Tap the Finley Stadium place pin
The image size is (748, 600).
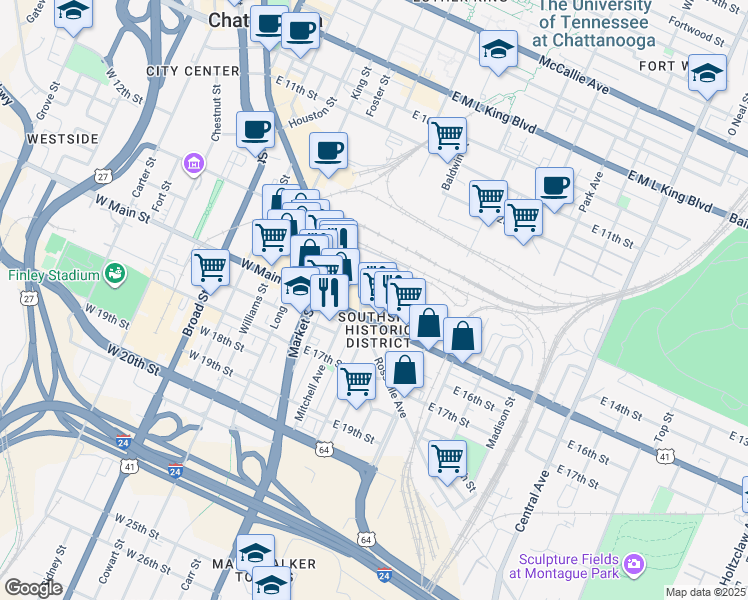(x=115, y=275)
